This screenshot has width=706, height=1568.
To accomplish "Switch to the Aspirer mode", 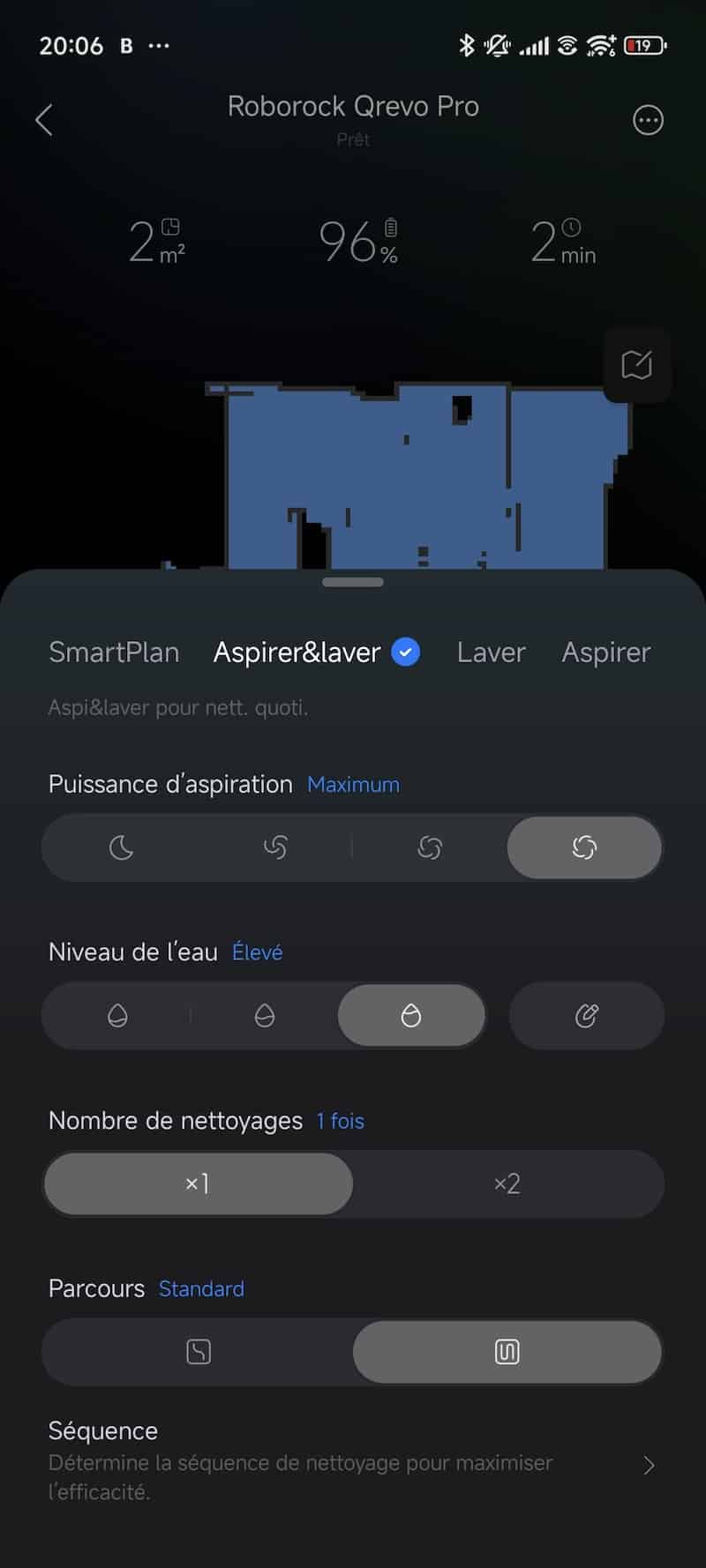I will tap(606, 653).
